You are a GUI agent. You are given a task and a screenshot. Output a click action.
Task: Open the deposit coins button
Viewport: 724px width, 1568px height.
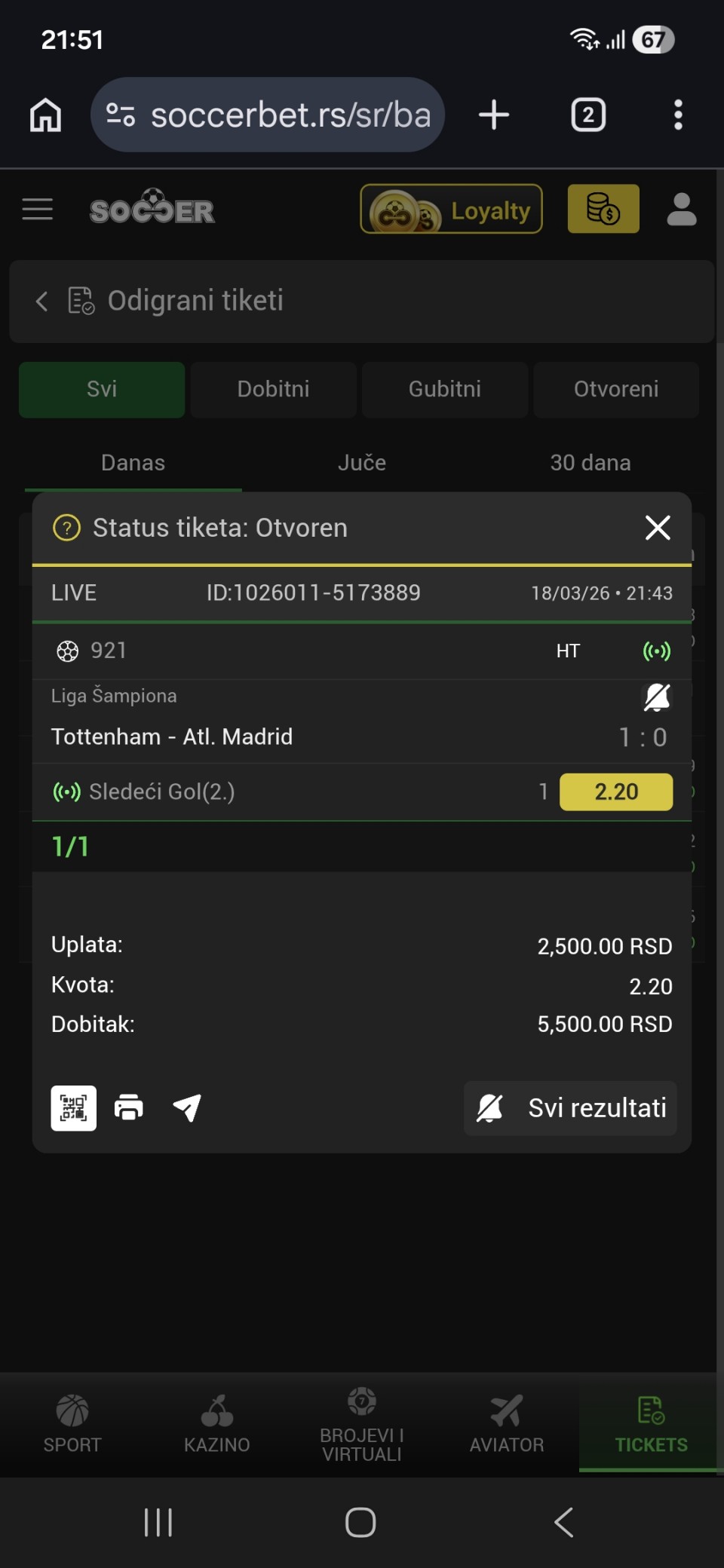tap(603, 210)
